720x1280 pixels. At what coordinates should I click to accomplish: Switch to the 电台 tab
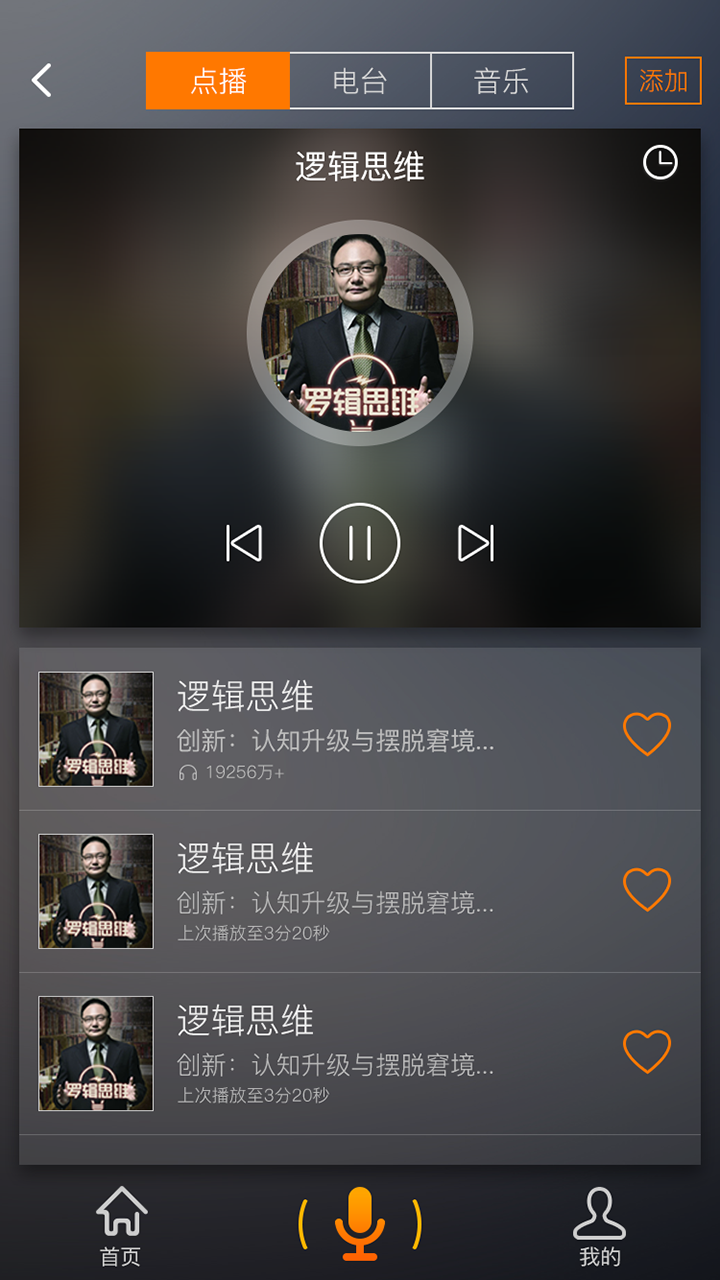point(360,81)
